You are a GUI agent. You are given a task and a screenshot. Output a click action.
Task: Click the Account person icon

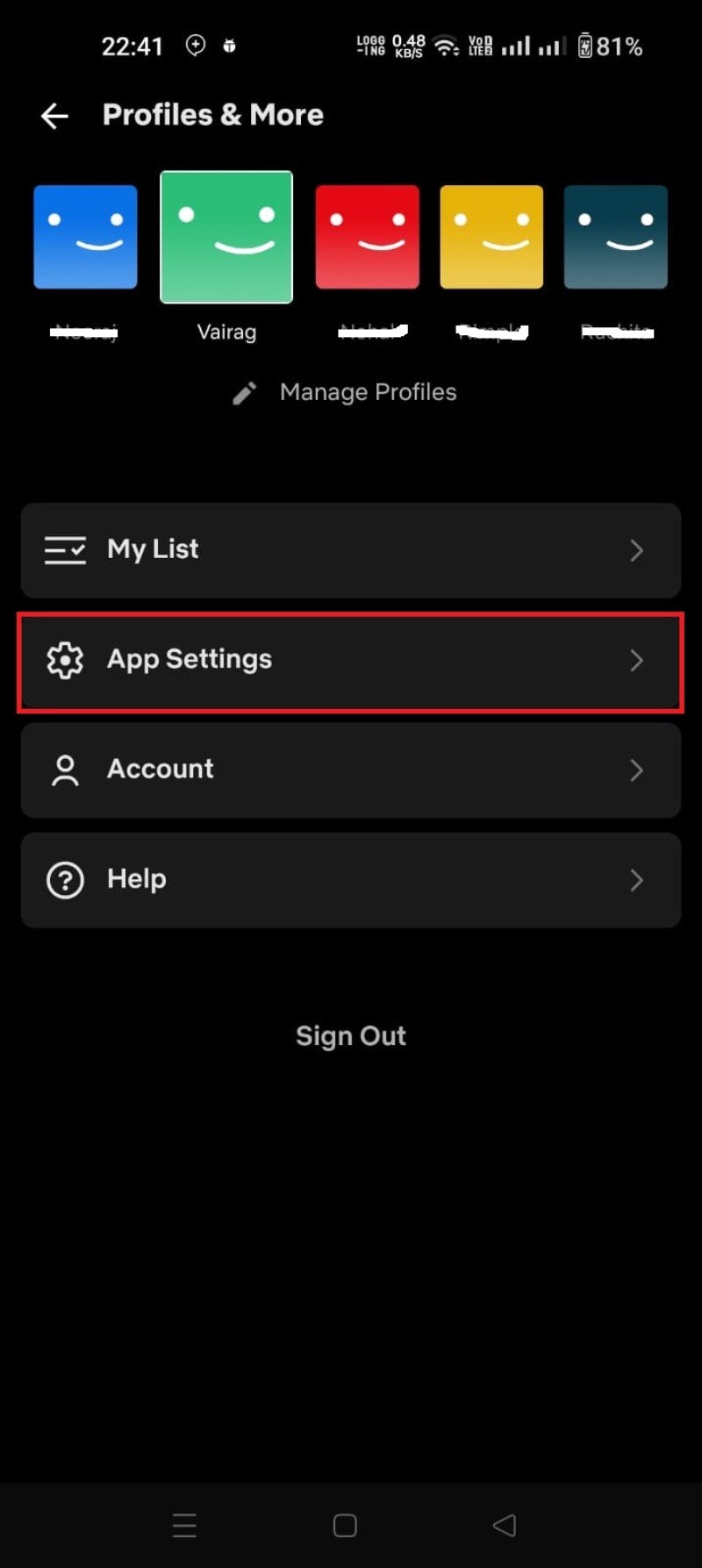click(63, 770)
